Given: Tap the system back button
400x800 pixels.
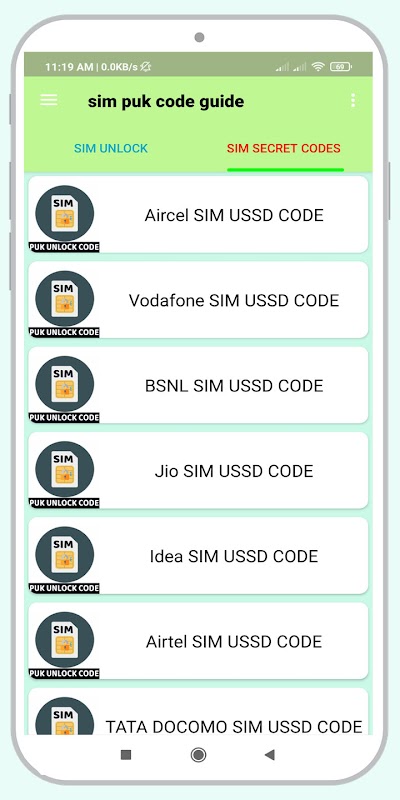Looking at the screenshot, I should [x=270, y=755].
